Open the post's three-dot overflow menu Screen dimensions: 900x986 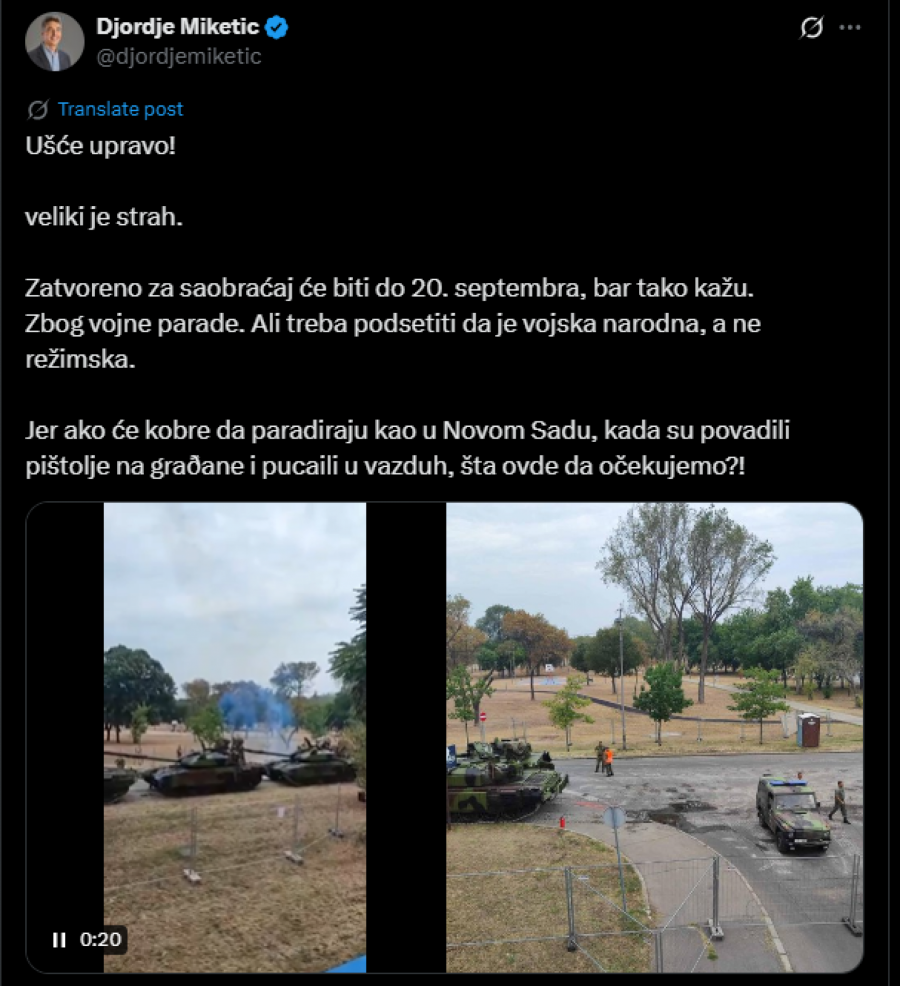pos(850,29)
